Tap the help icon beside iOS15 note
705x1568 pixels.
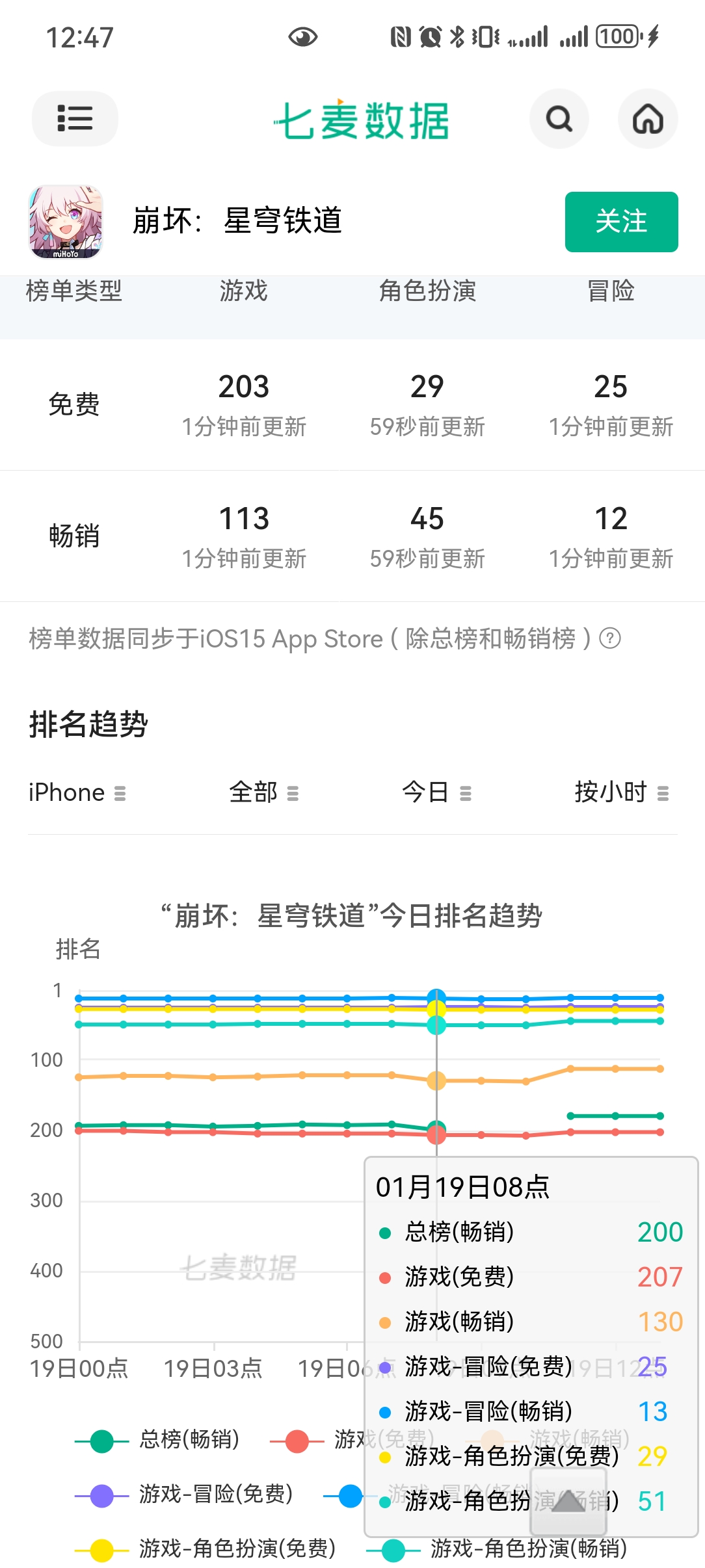[x=610, y=638]
